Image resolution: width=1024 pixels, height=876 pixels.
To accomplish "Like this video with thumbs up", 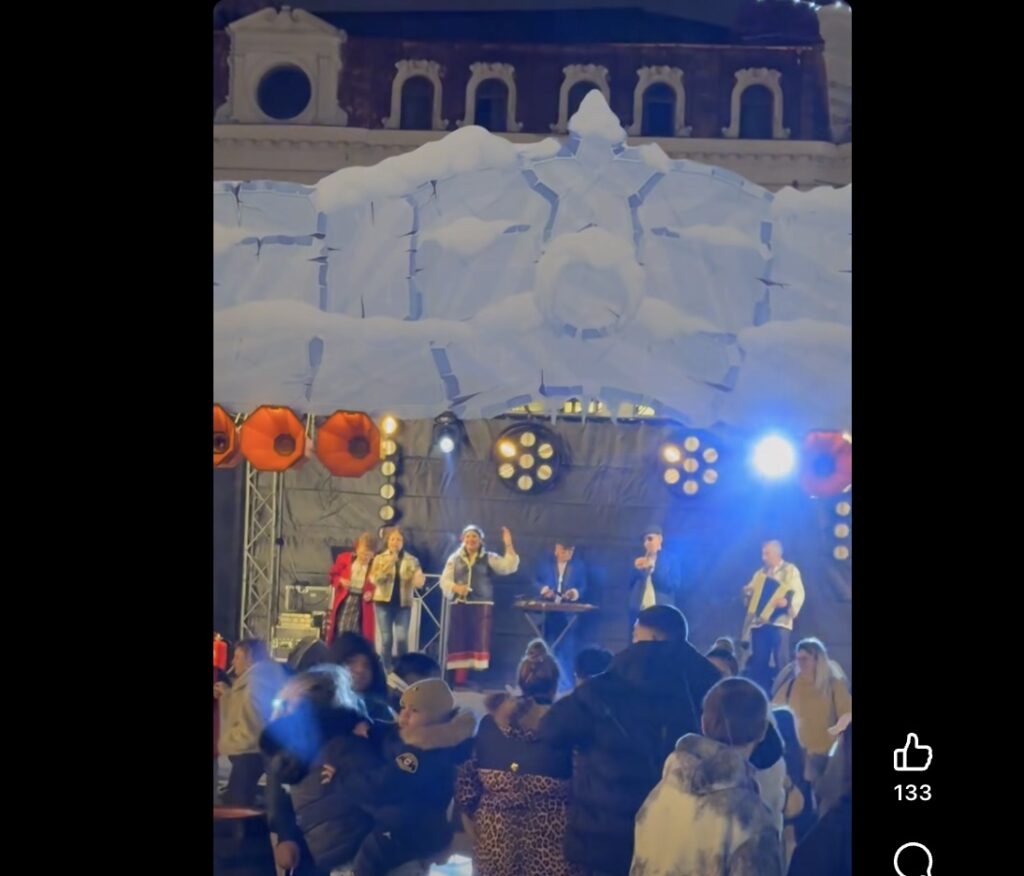I will point(912,753).
